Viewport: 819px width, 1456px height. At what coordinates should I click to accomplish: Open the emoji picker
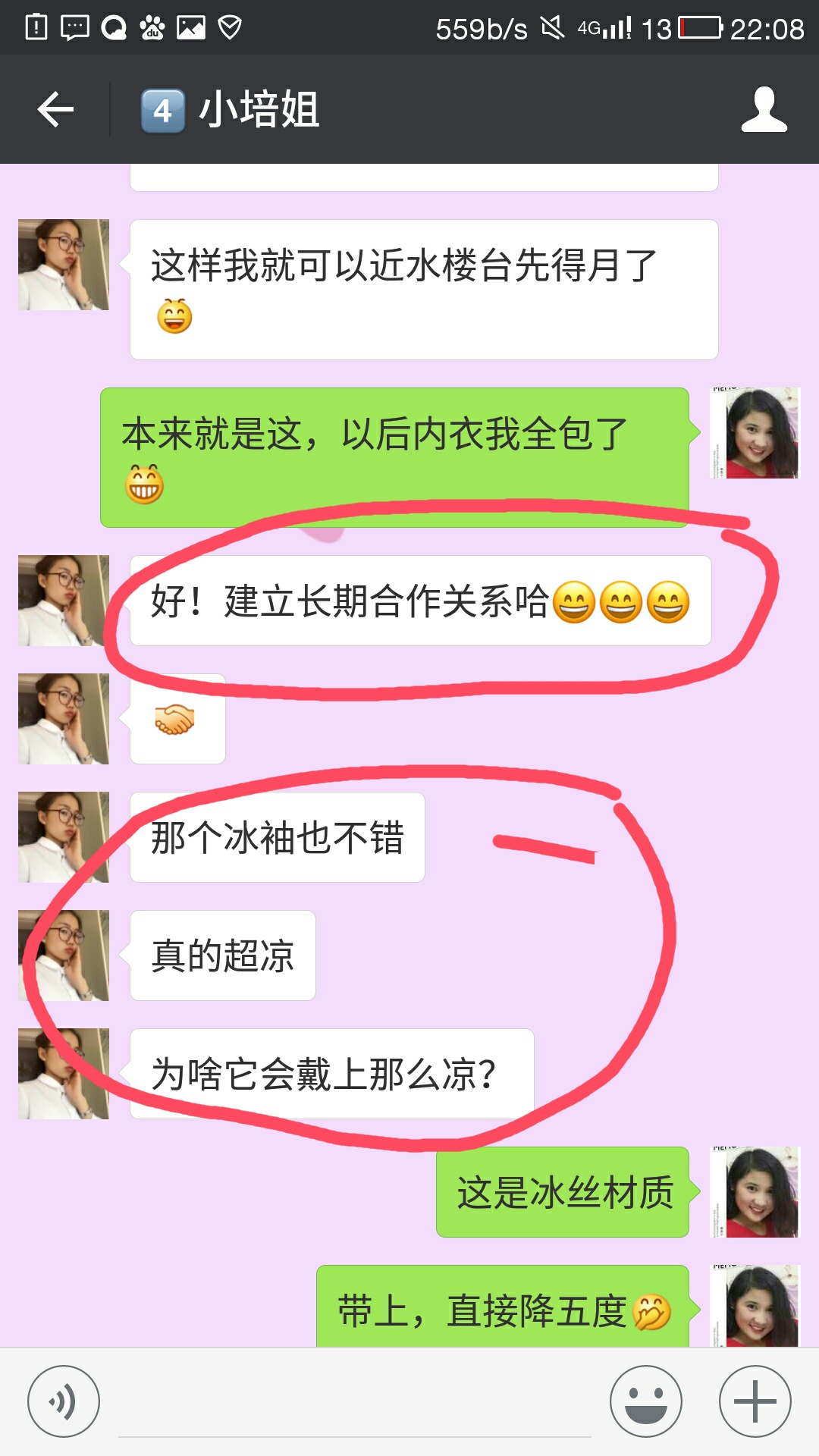click(645, 1401)
